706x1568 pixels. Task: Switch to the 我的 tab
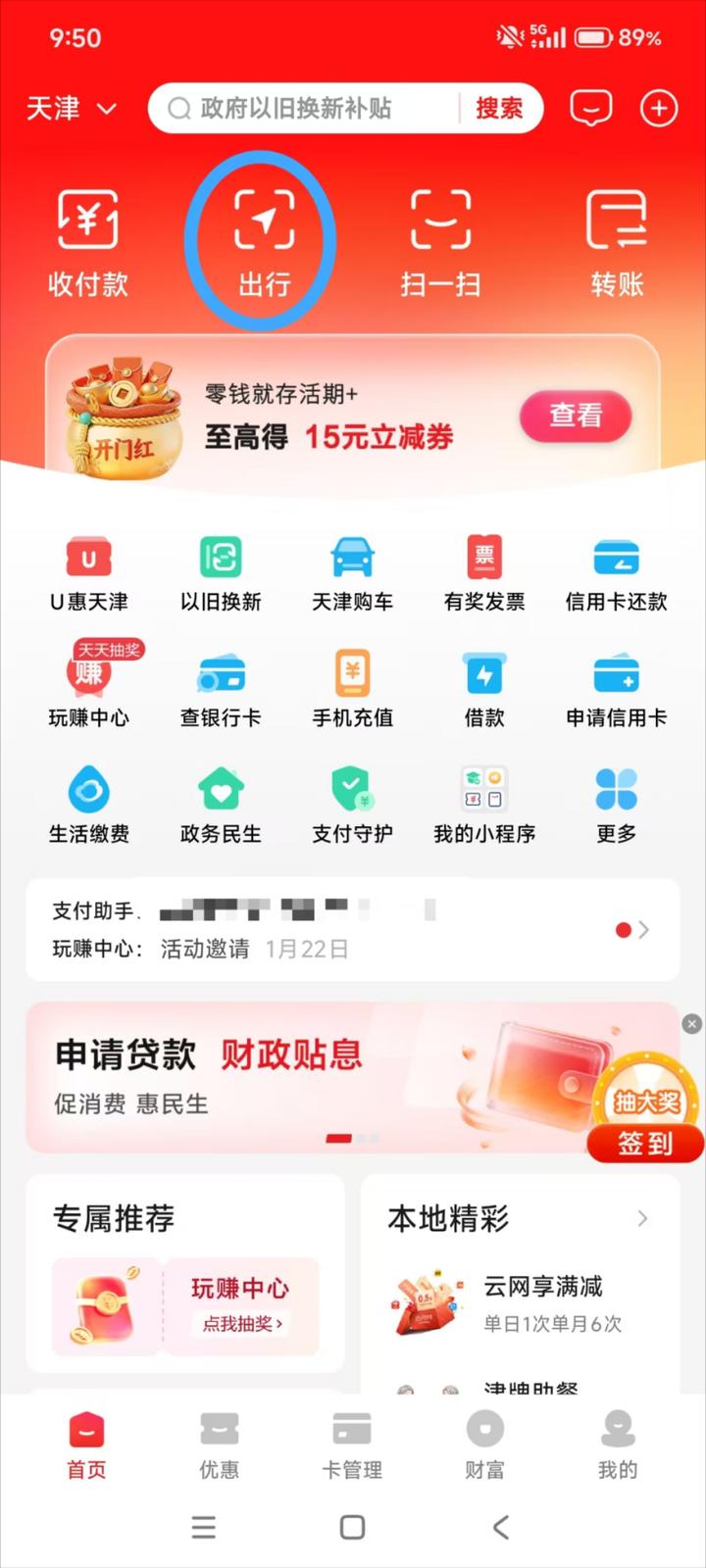pos(617,1445)
